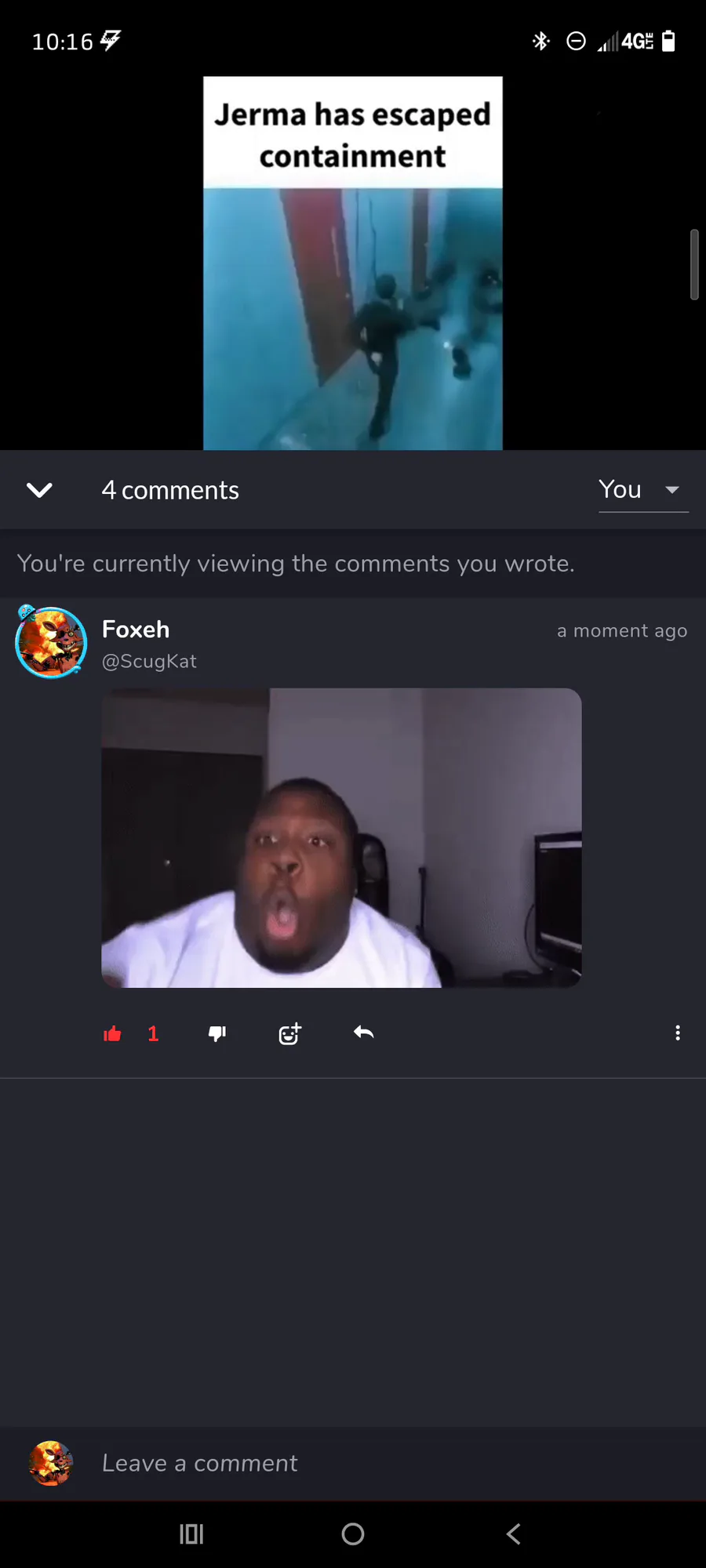This screenshot has height=1568, width=706.
Task: Dislike Foxeh's comment
Action: click(217, 1033)
